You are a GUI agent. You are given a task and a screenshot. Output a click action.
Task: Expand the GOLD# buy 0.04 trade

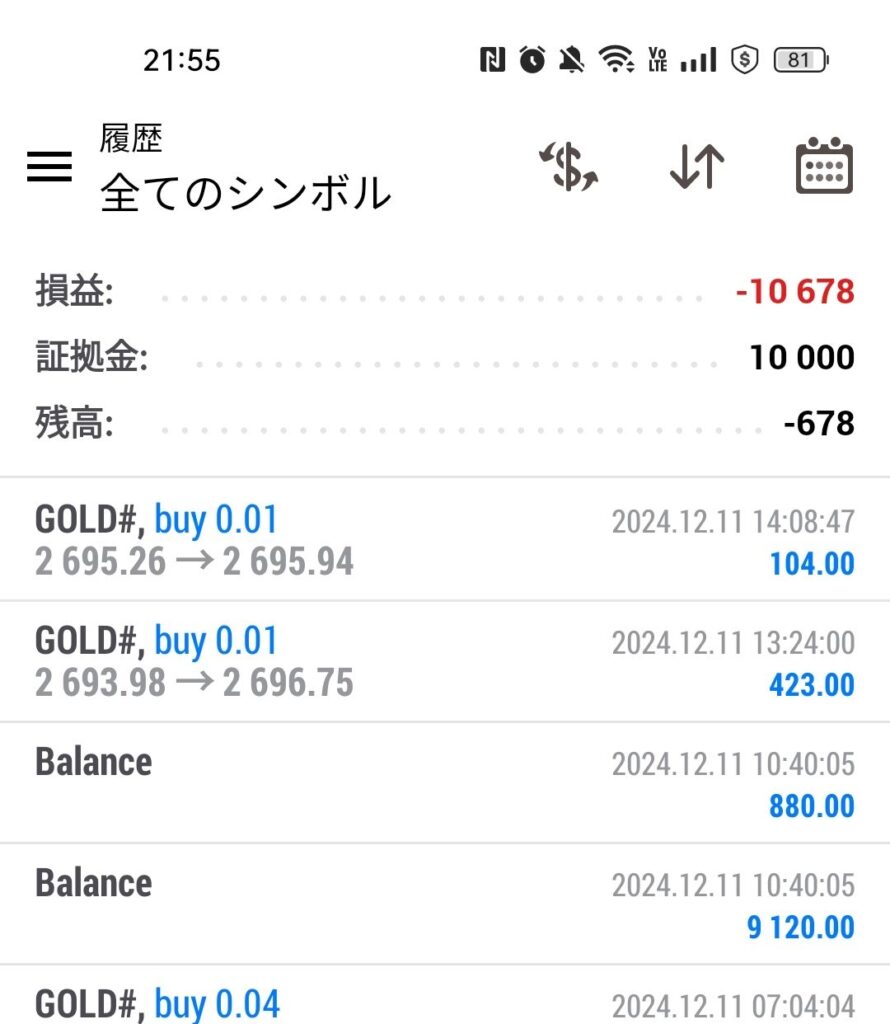(445, 1000)
